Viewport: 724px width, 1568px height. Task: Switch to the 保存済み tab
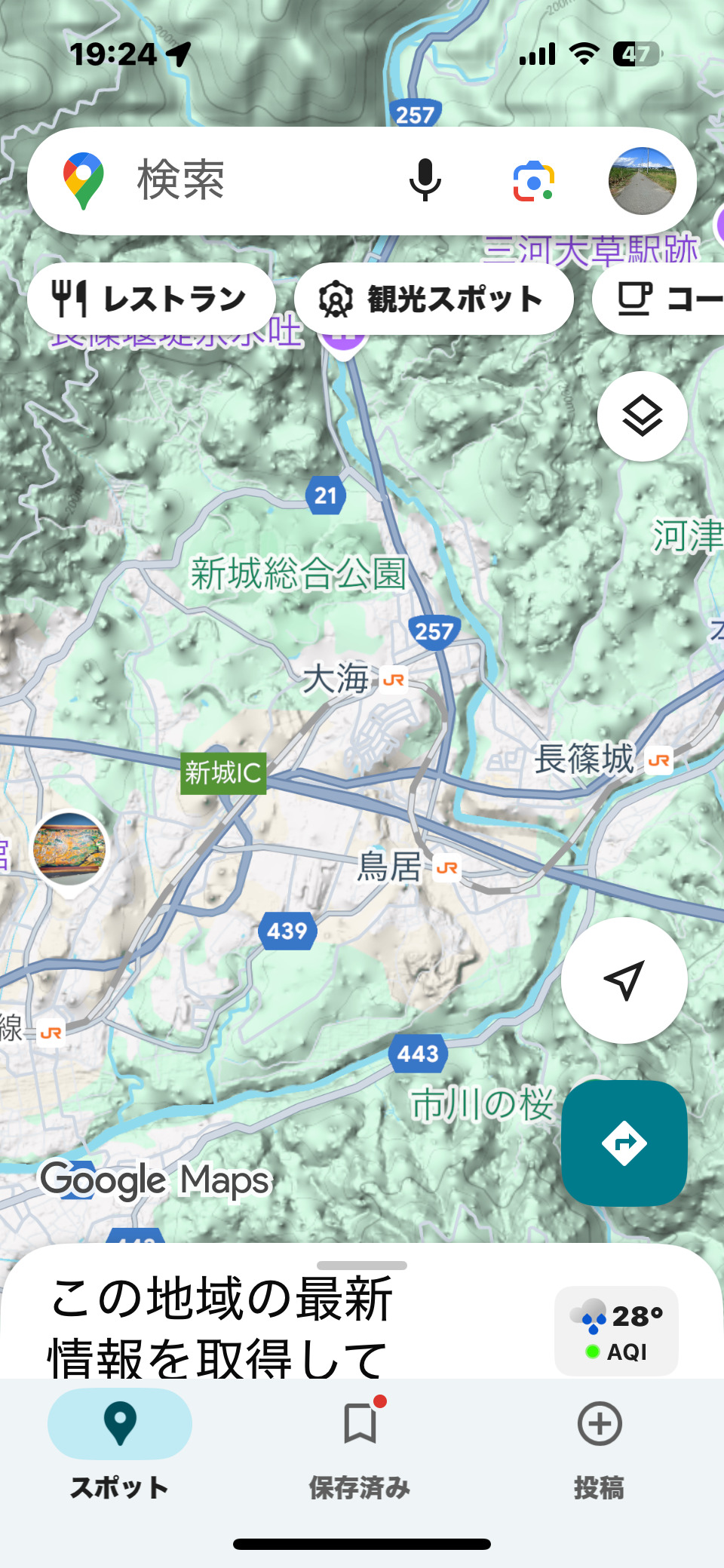(360, 1442)
